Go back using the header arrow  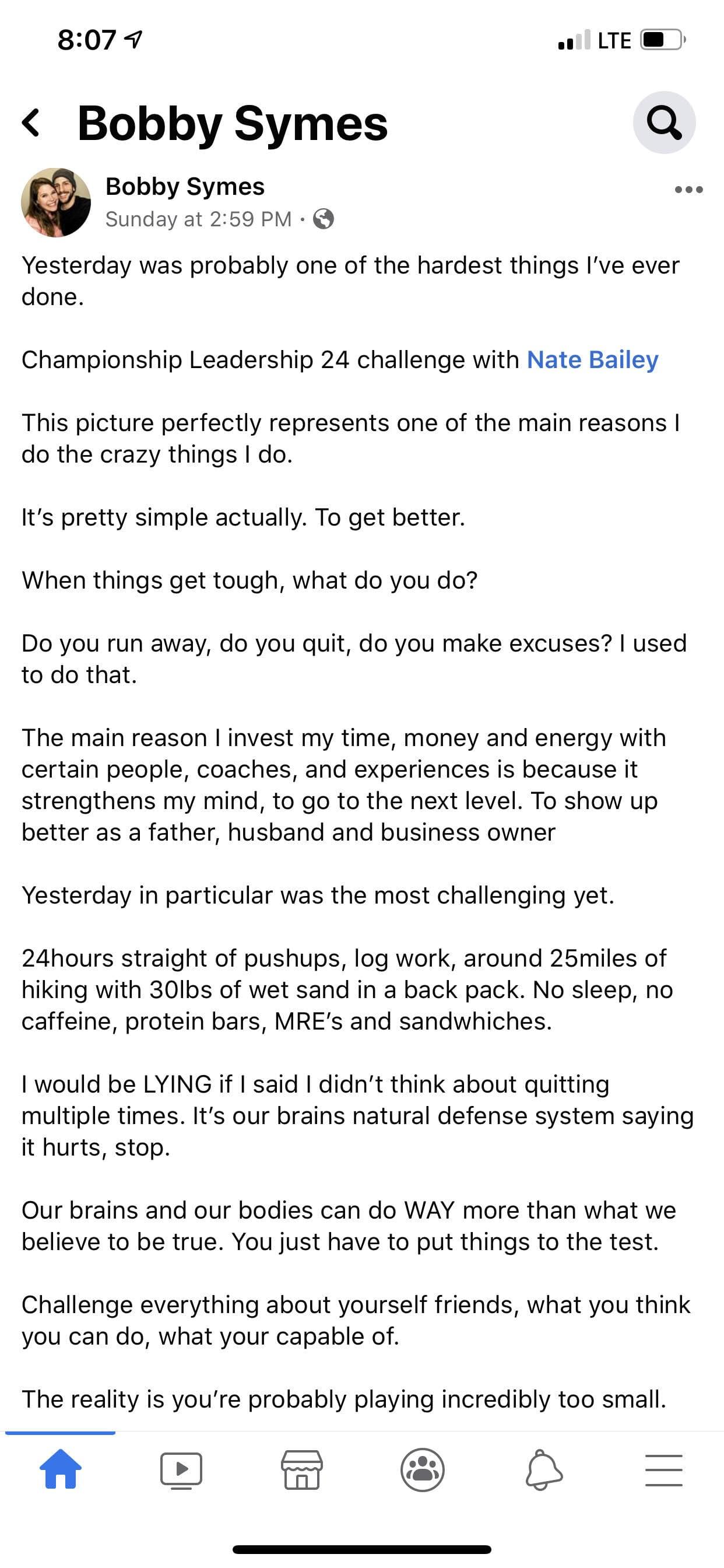click(31, 123)
